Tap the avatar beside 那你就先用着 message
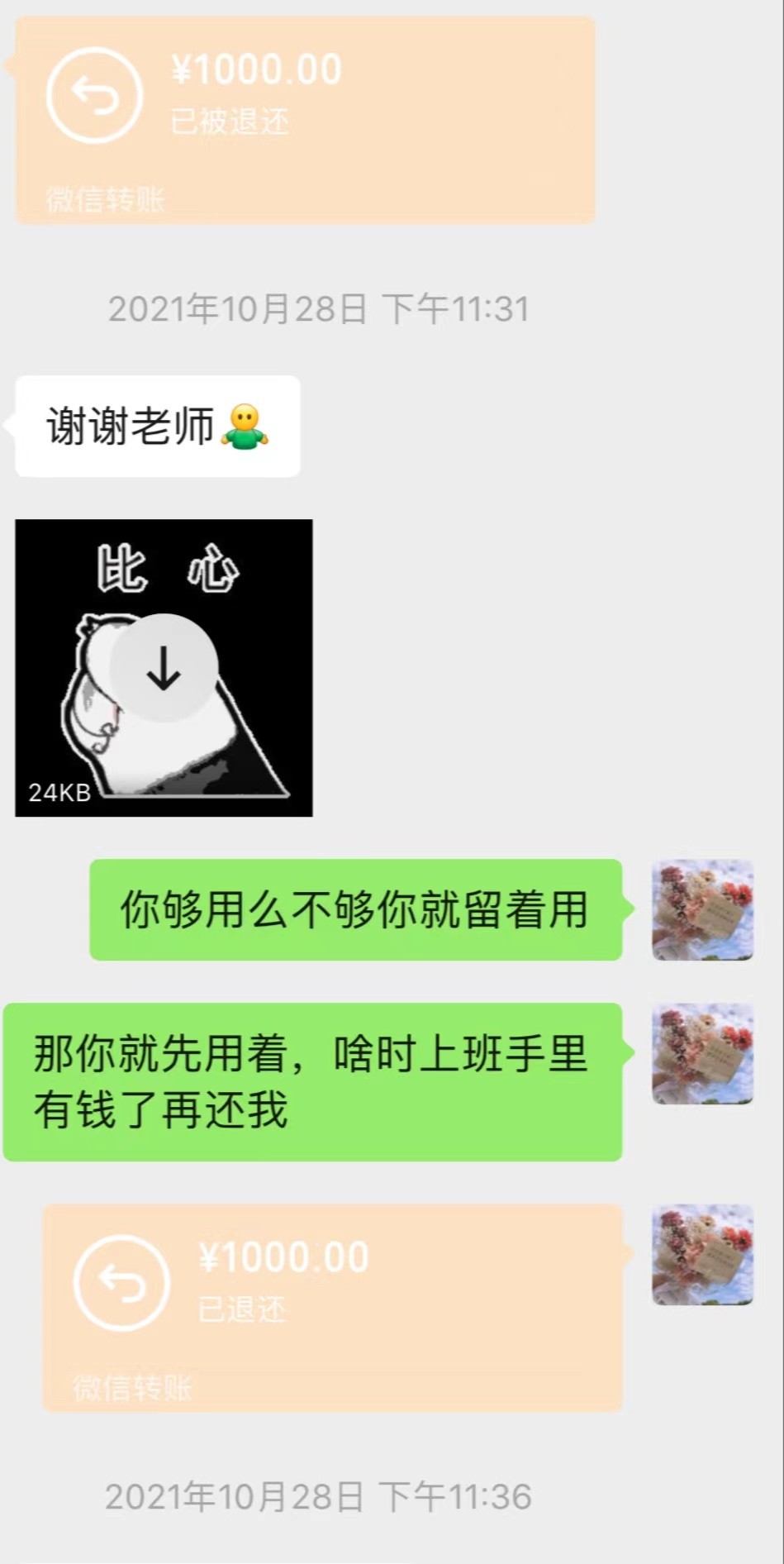The image size is (784, 1564). tap(702, 1053)
